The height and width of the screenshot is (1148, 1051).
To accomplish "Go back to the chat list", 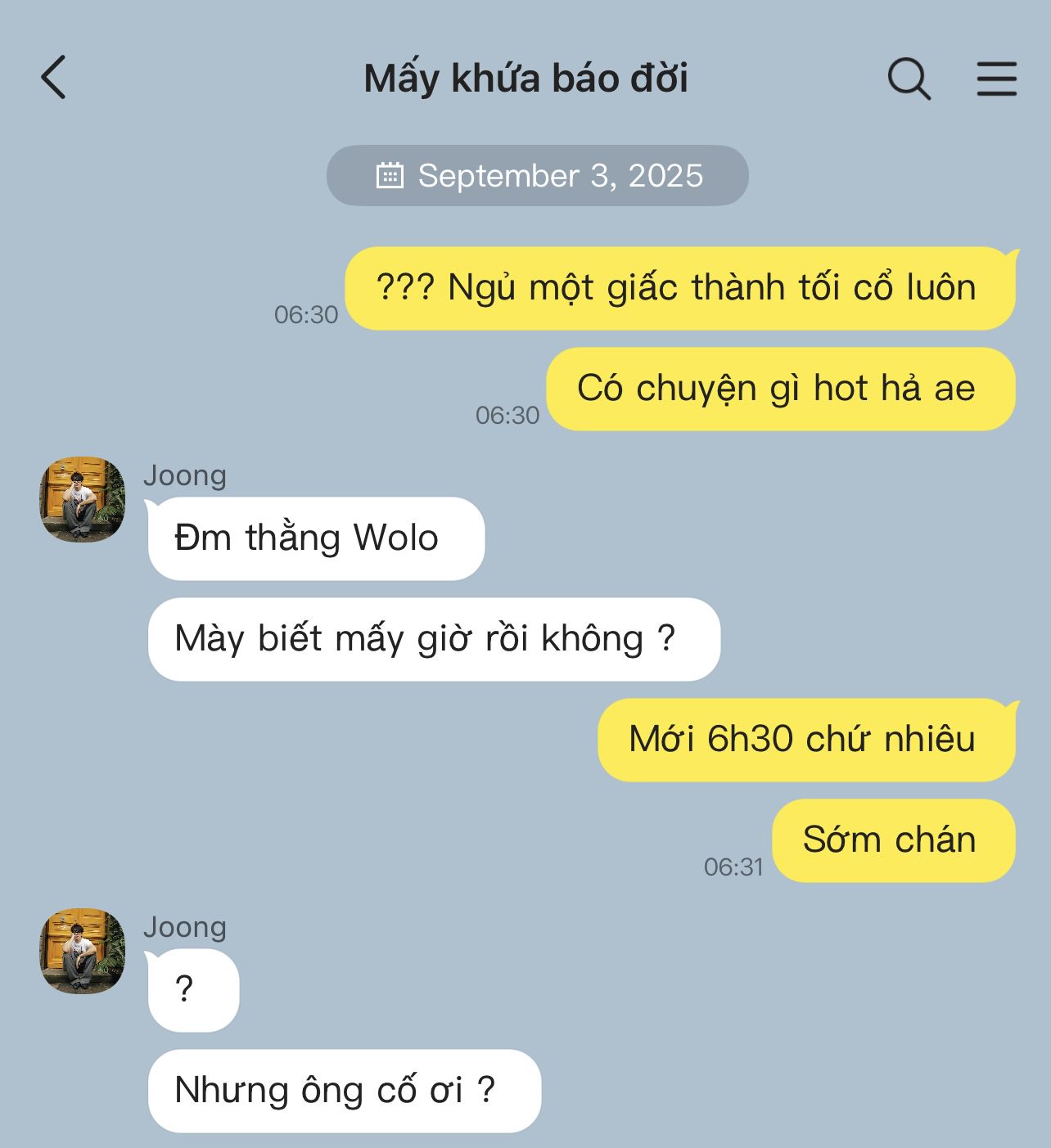I will (x=53, y=78).
